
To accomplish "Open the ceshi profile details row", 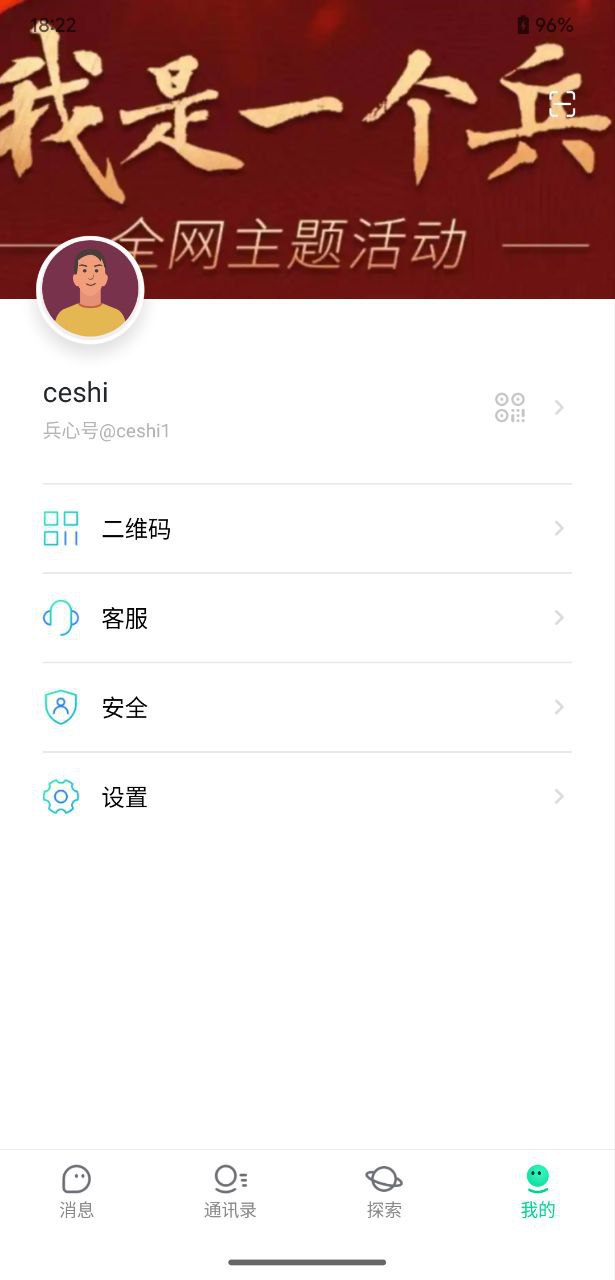I will coord(300,409).
